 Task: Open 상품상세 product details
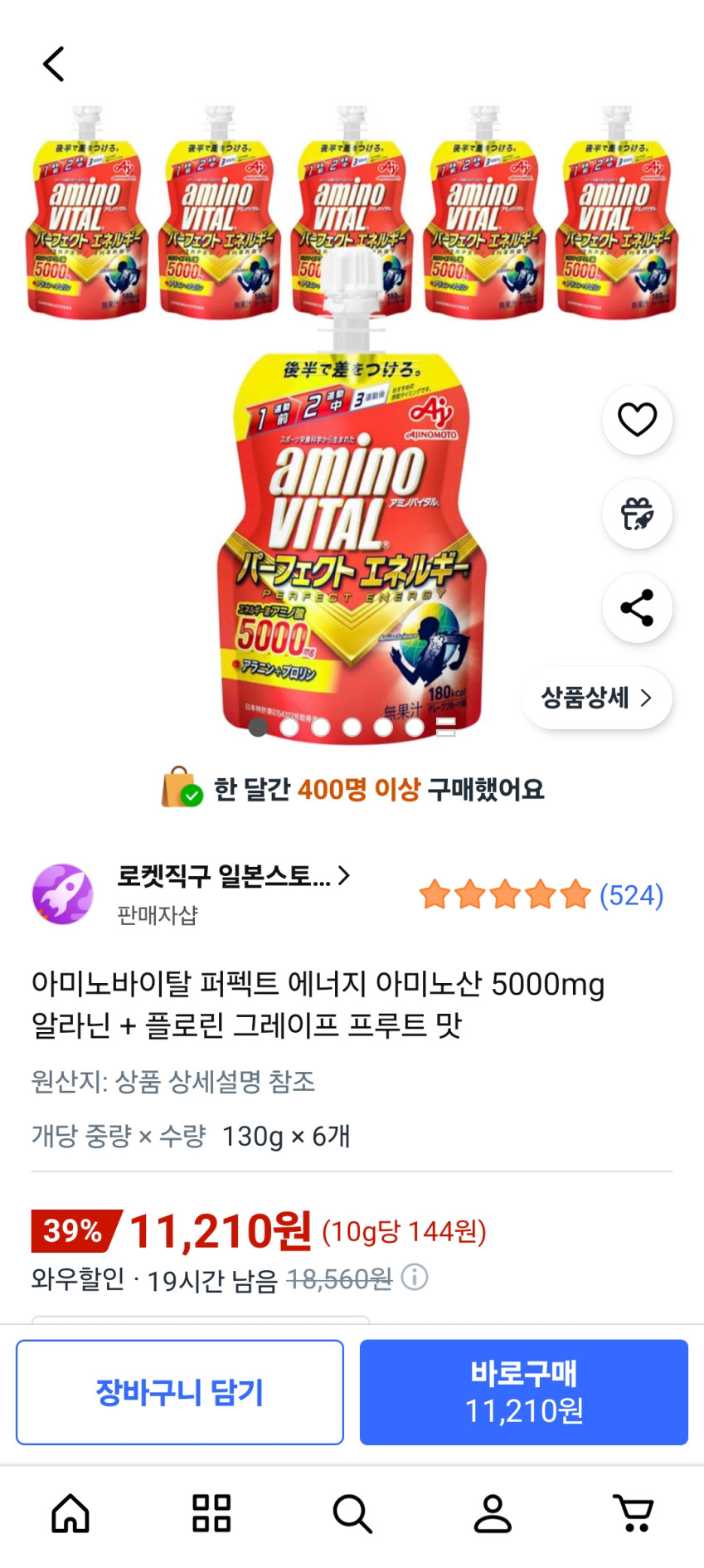(596, 698)
